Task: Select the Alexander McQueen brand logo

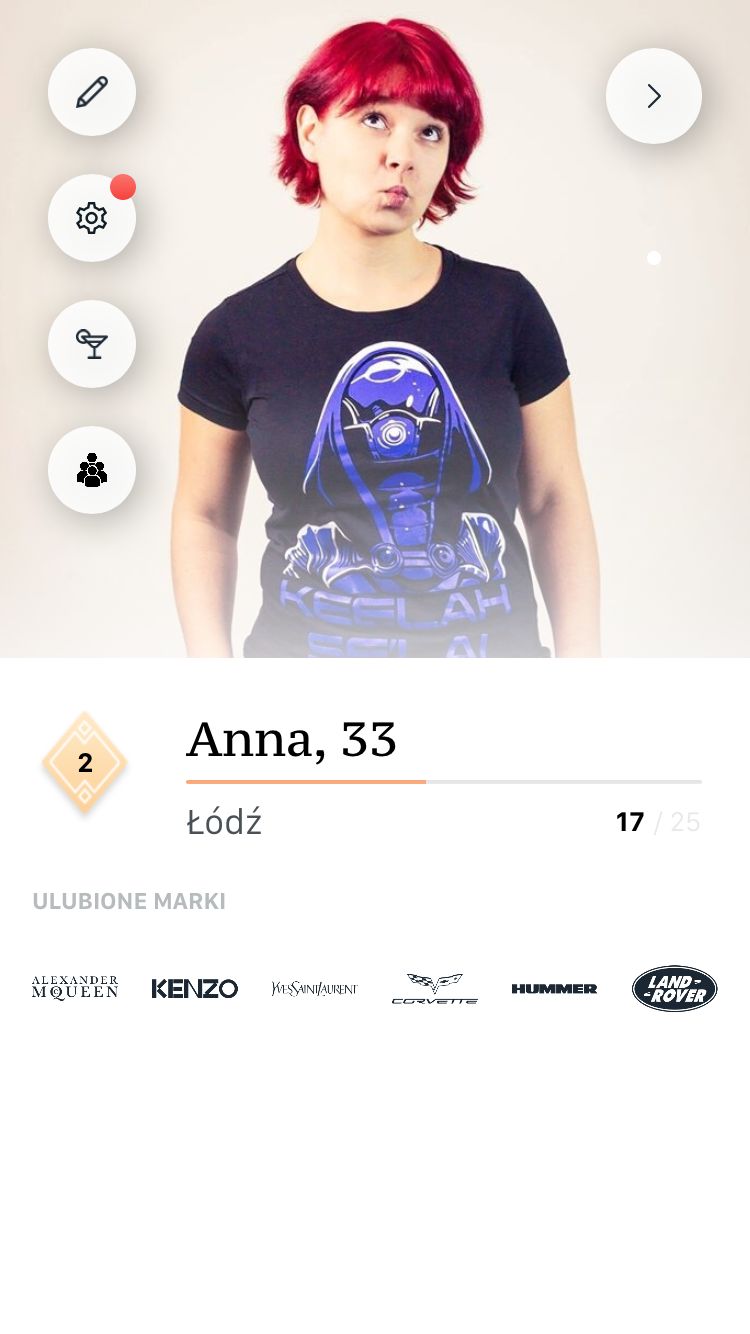Action: click(x=75, y=988)
